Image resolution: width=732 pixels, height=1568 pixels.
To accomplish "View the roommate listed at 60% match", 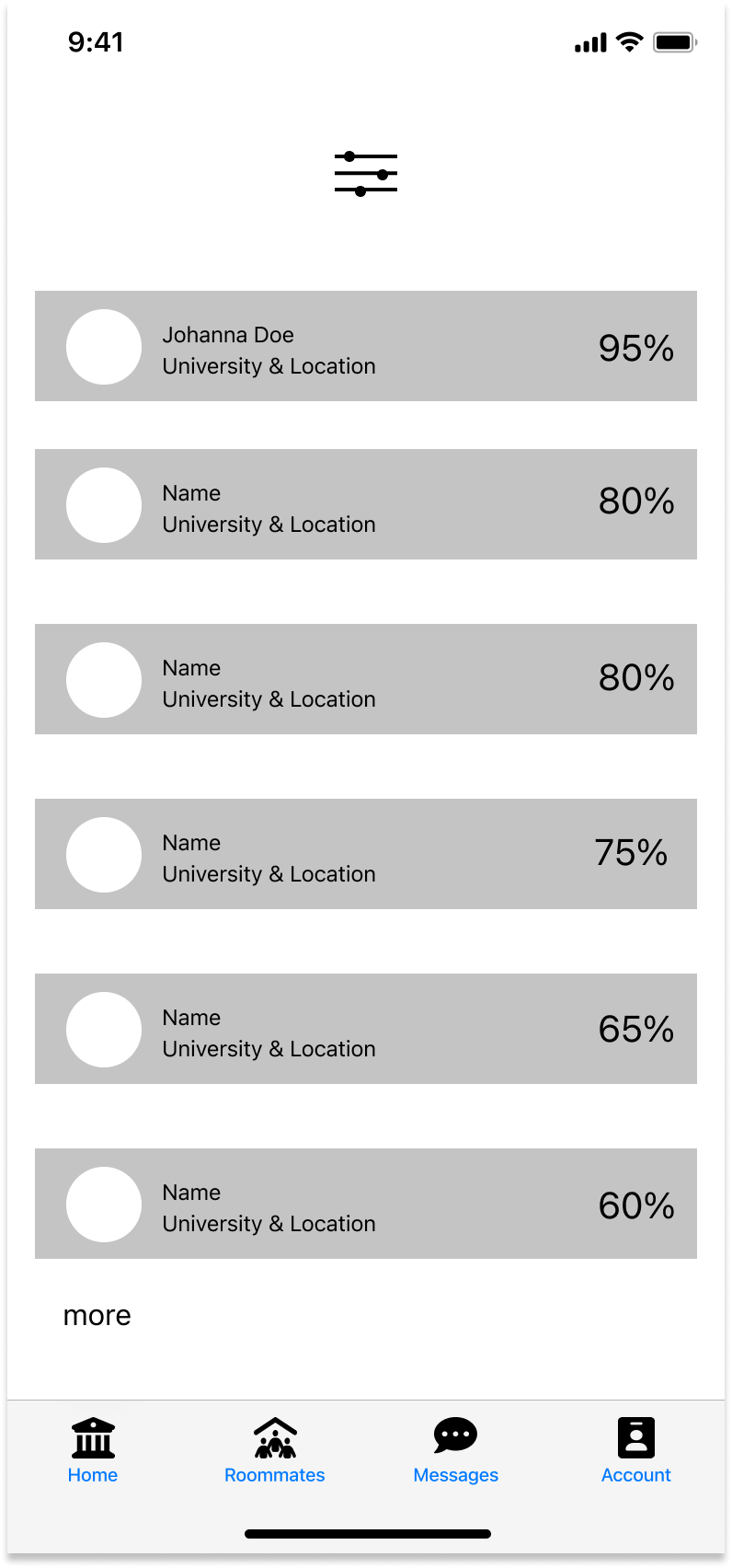I will pos(366,1204).
